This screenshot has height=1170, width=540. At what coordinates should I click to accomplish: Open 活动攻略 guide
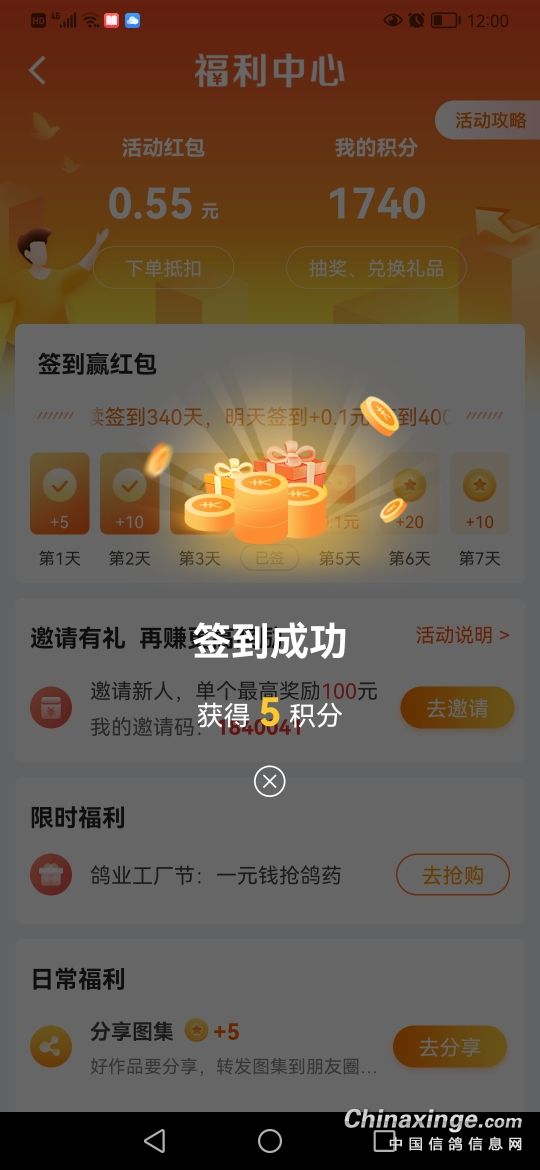(489, 120)
